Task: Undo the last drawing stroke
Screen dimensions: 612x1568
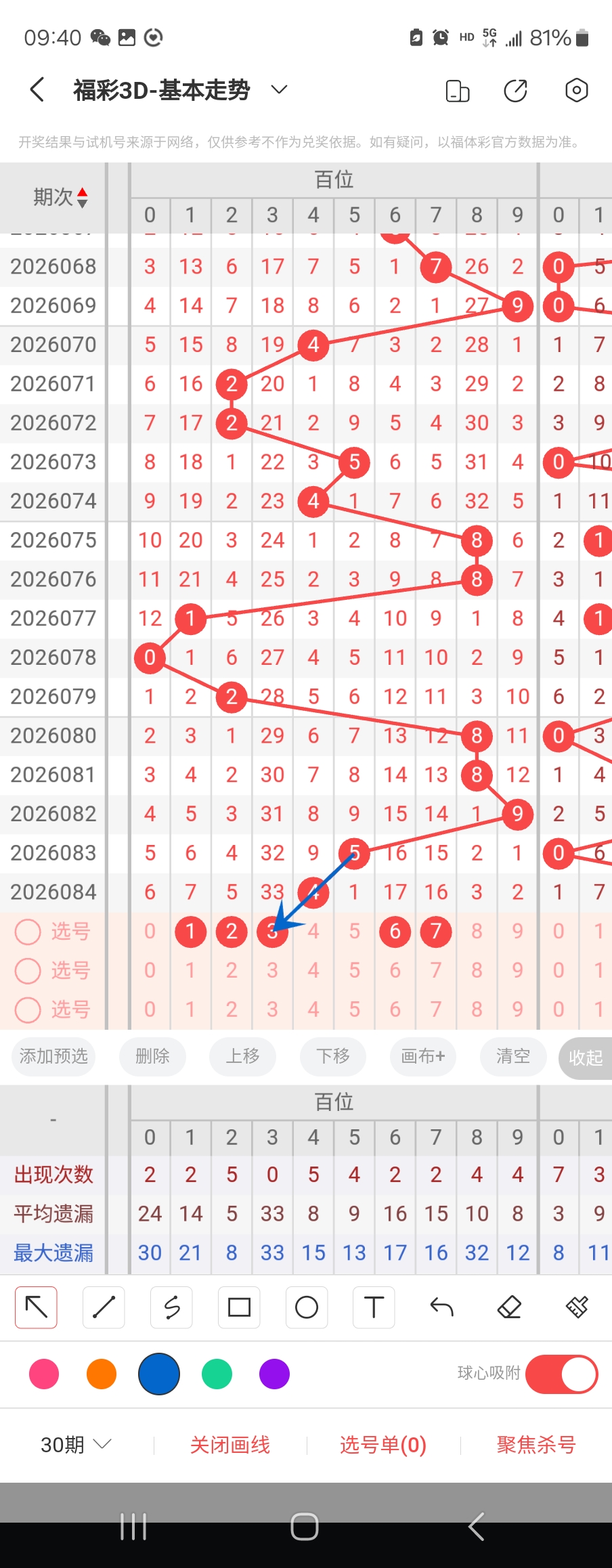Action: click(x=441, y=1307)
